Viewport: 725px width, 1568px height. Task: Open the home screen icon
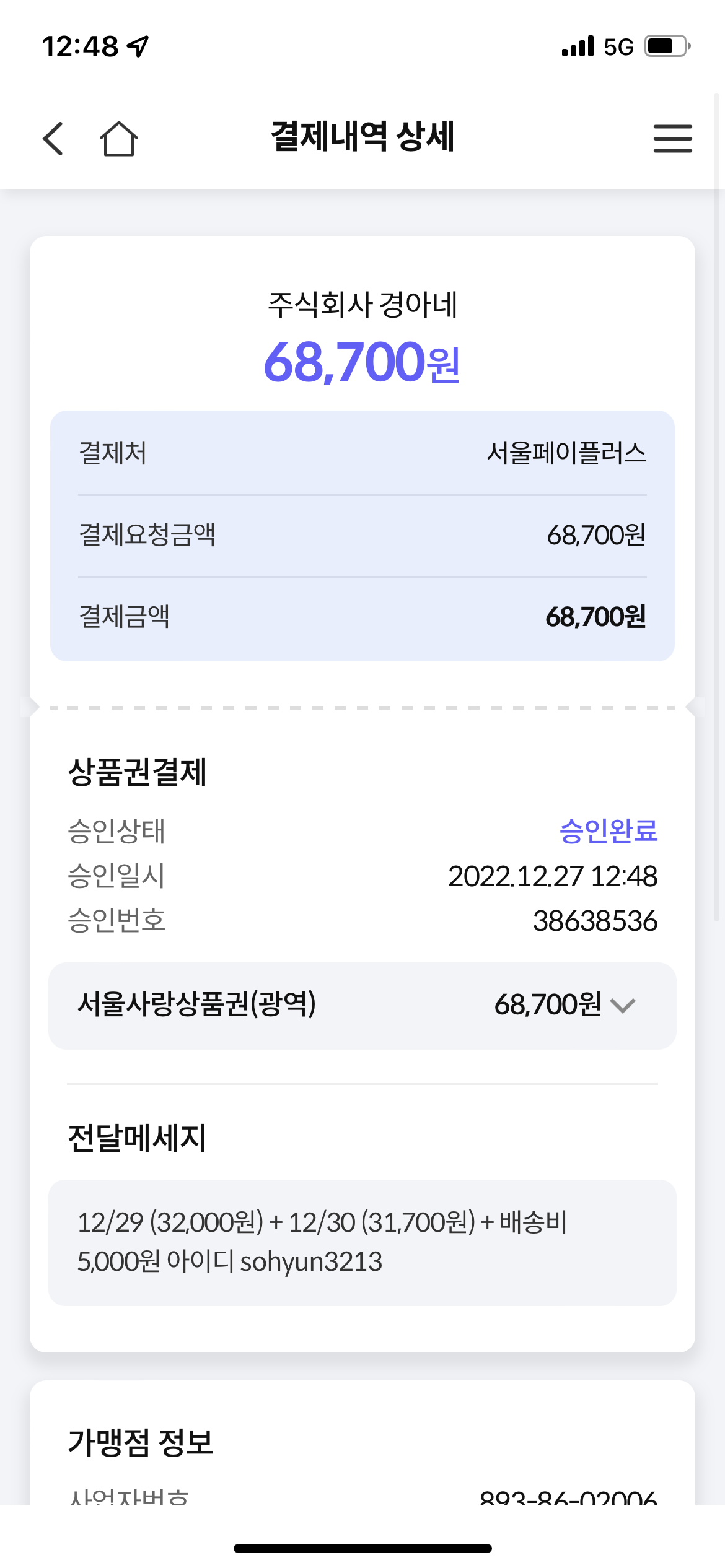click(x=118, y=138)
